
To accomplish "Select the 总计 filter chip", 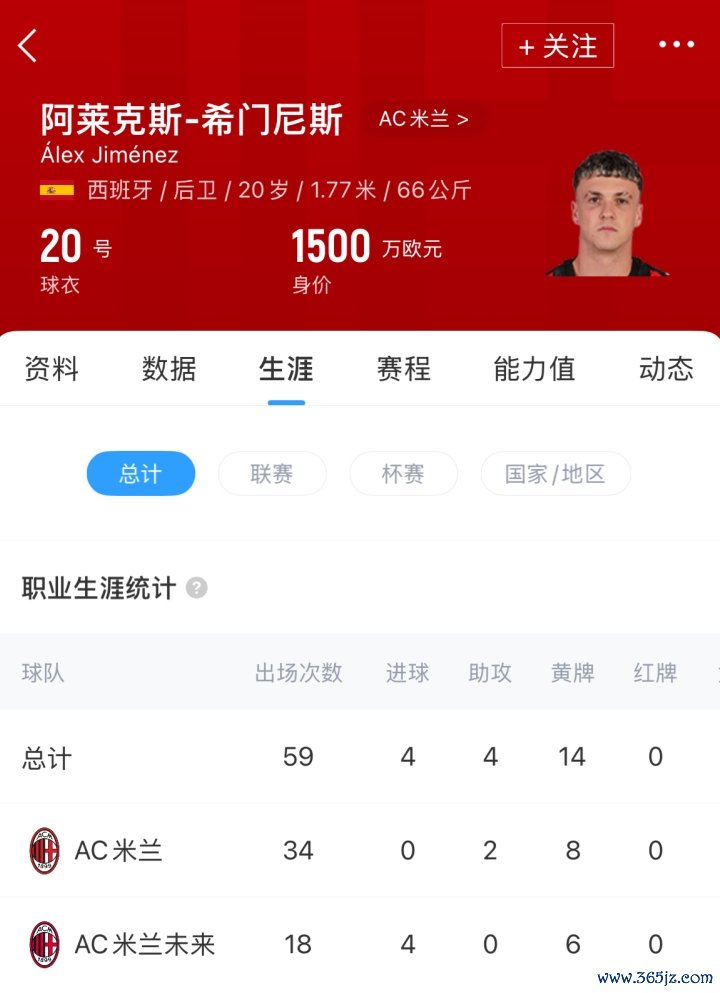I will coord(141,474).
